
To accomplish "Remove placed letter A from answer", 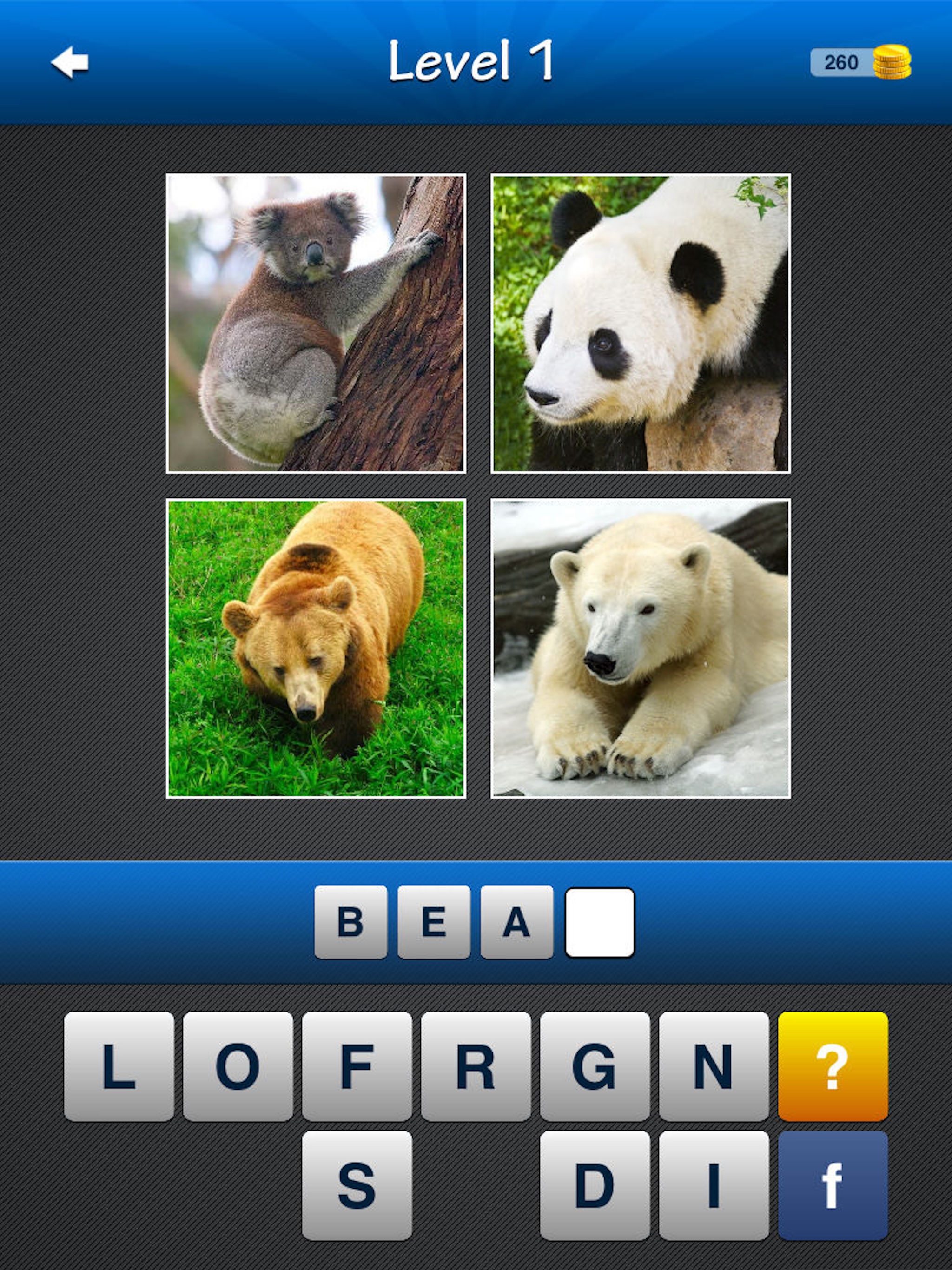I will click(517, 921).
